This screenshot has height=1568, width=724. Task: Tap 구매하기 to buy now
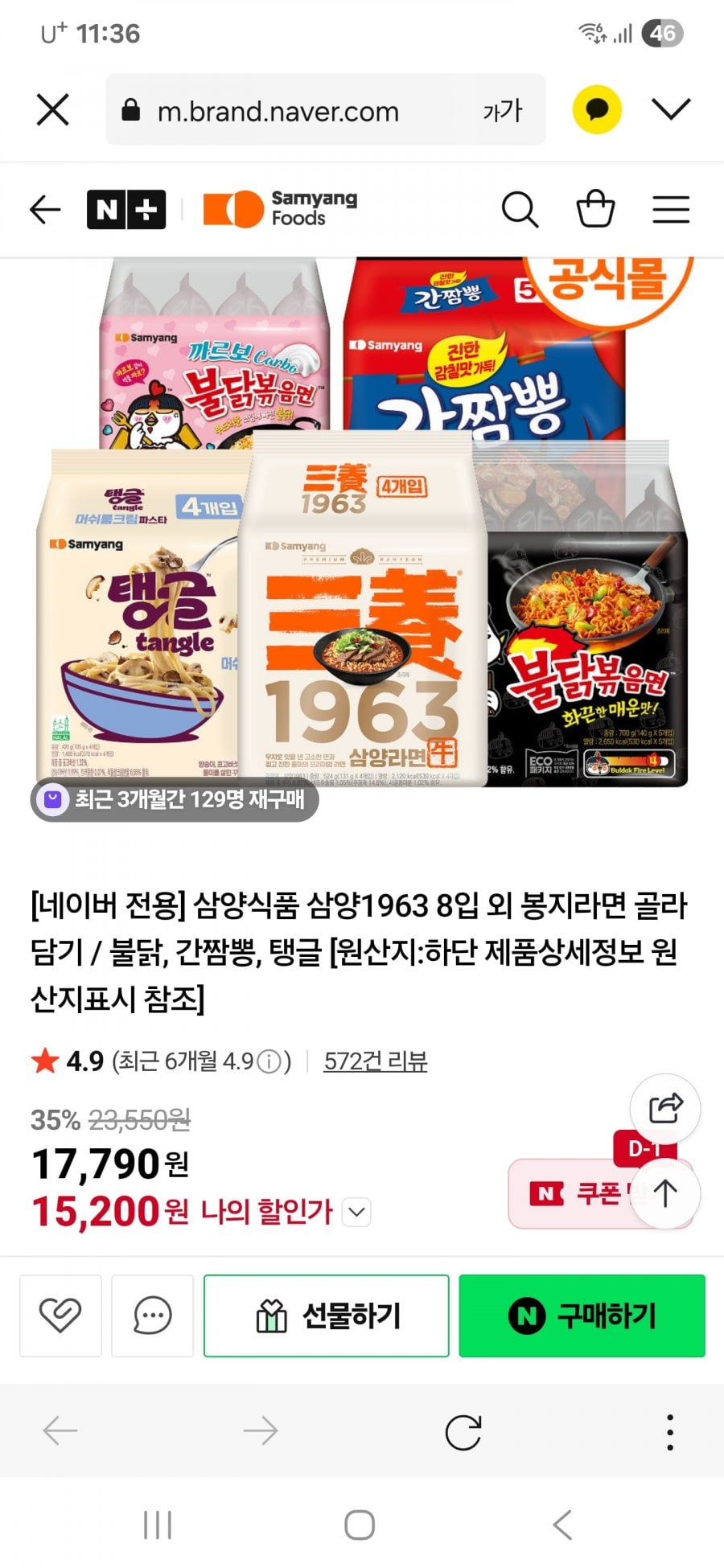click(582, 1316)
